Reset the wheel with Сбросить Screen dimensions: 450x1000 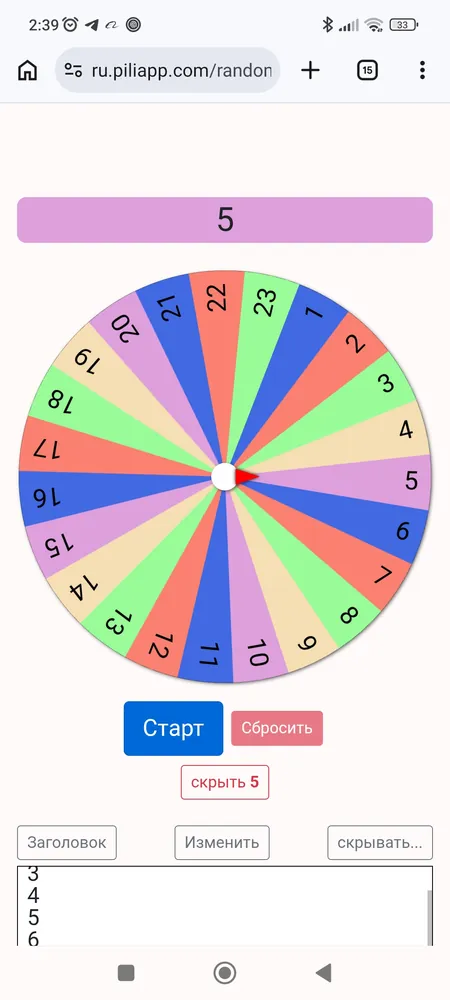point(277,728)
